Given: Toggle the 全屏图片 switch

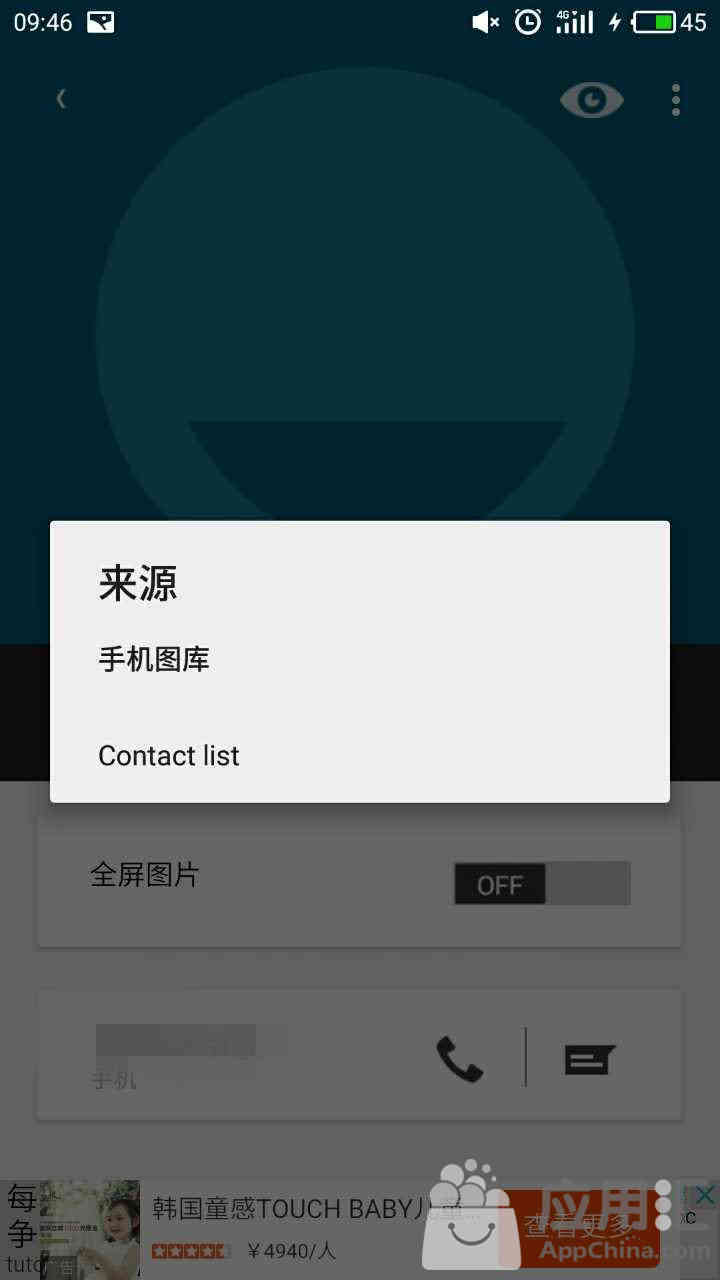Looking at the screenshot, I should pos(542,884).
